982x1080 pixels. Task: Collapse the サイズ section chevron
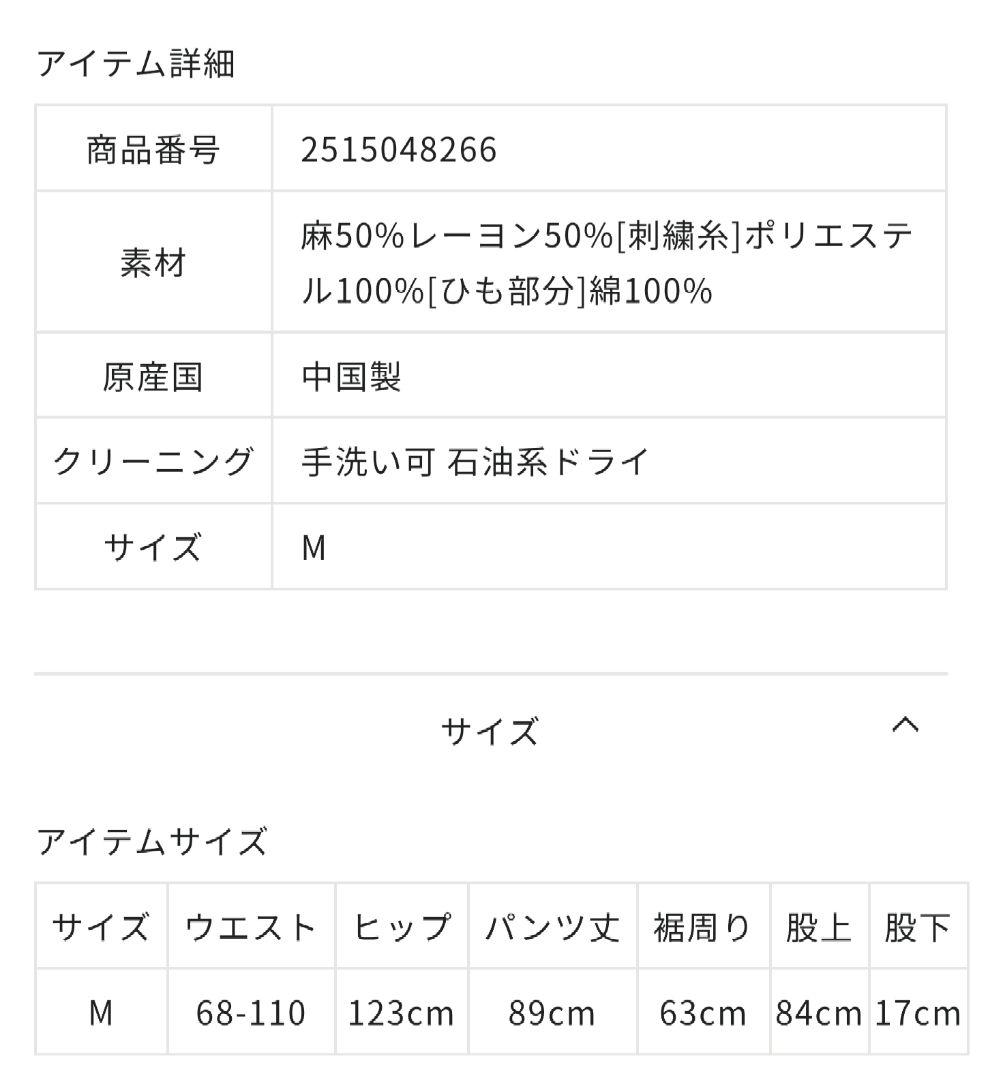[904, 726]
